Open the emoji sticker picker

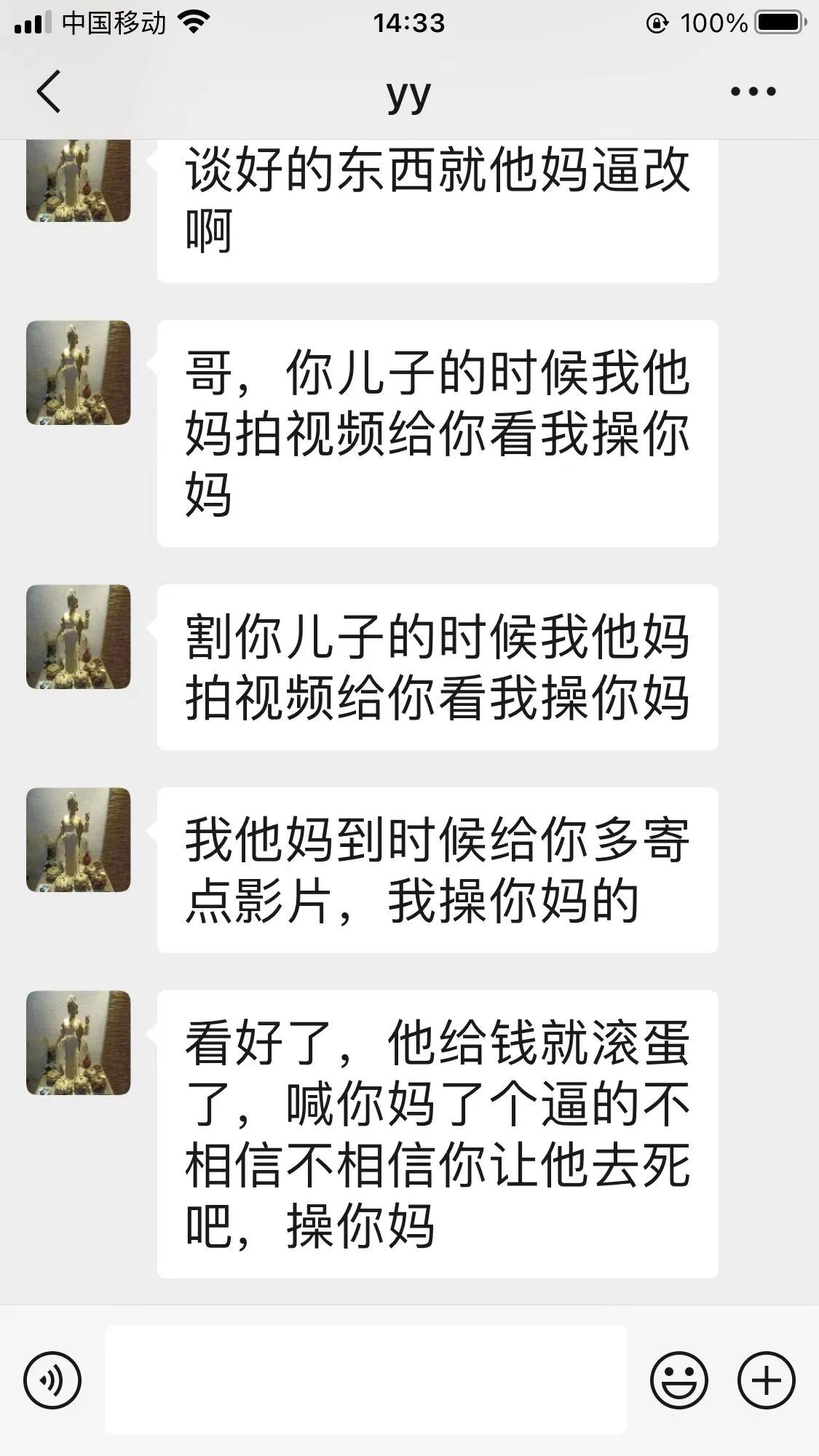point(678,1380)
